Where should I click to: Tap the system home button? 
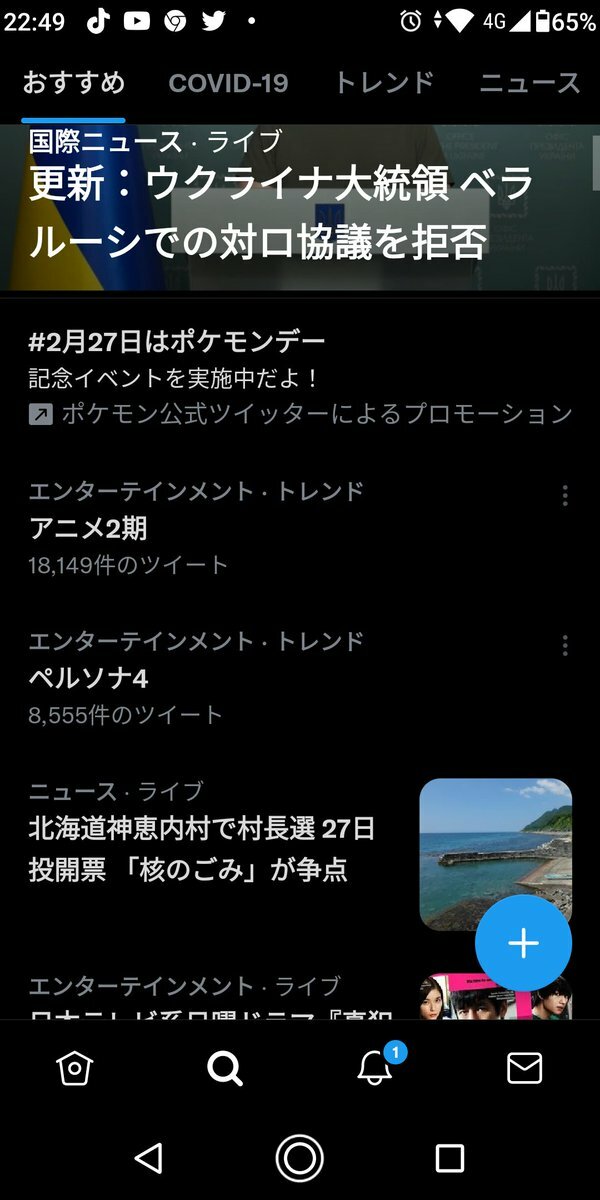299,1158
